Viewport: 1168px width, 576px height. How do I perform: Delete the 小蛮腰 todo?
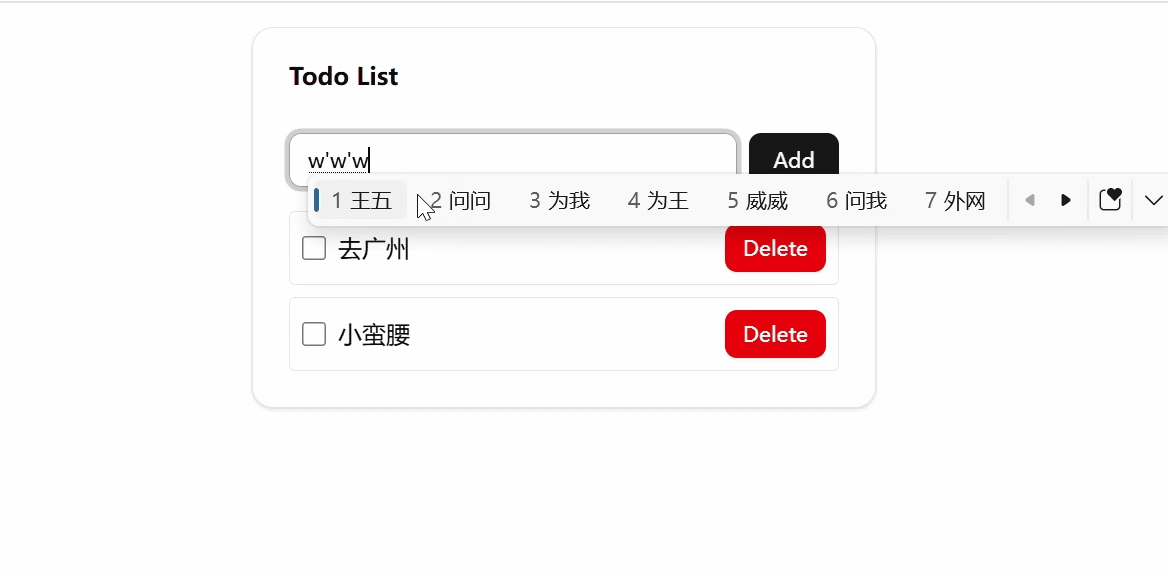[775, 334]
